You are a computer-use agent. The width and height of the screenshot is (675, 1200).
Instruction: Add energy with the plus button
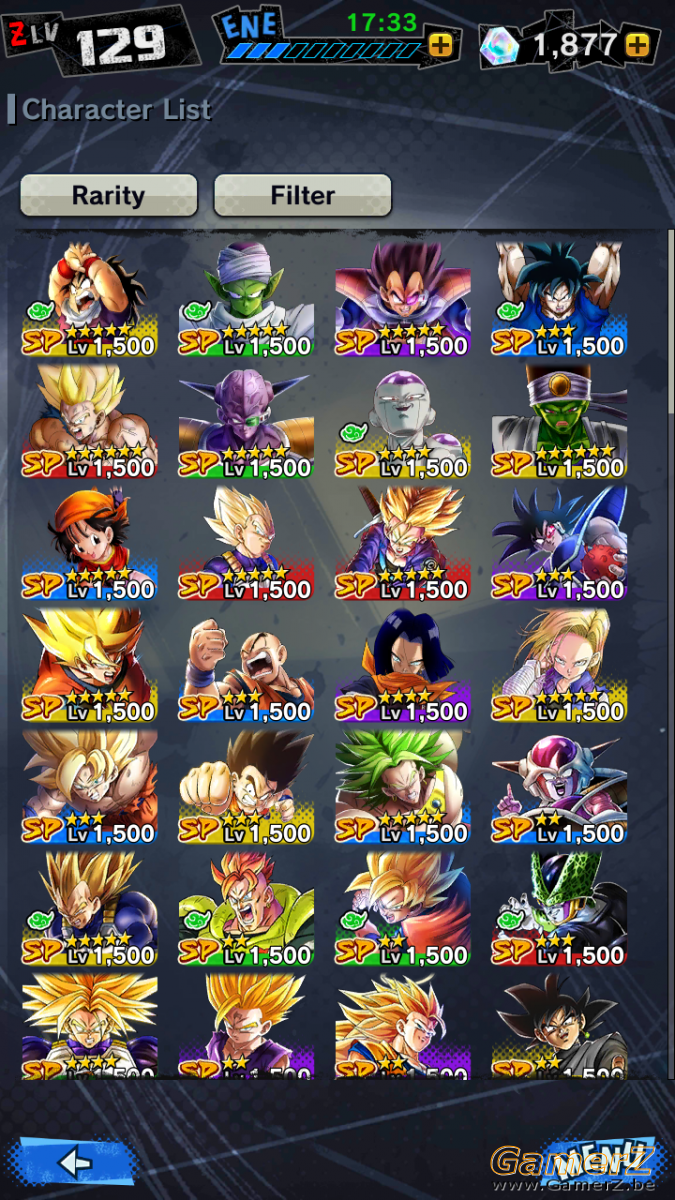tap(440, 44)
